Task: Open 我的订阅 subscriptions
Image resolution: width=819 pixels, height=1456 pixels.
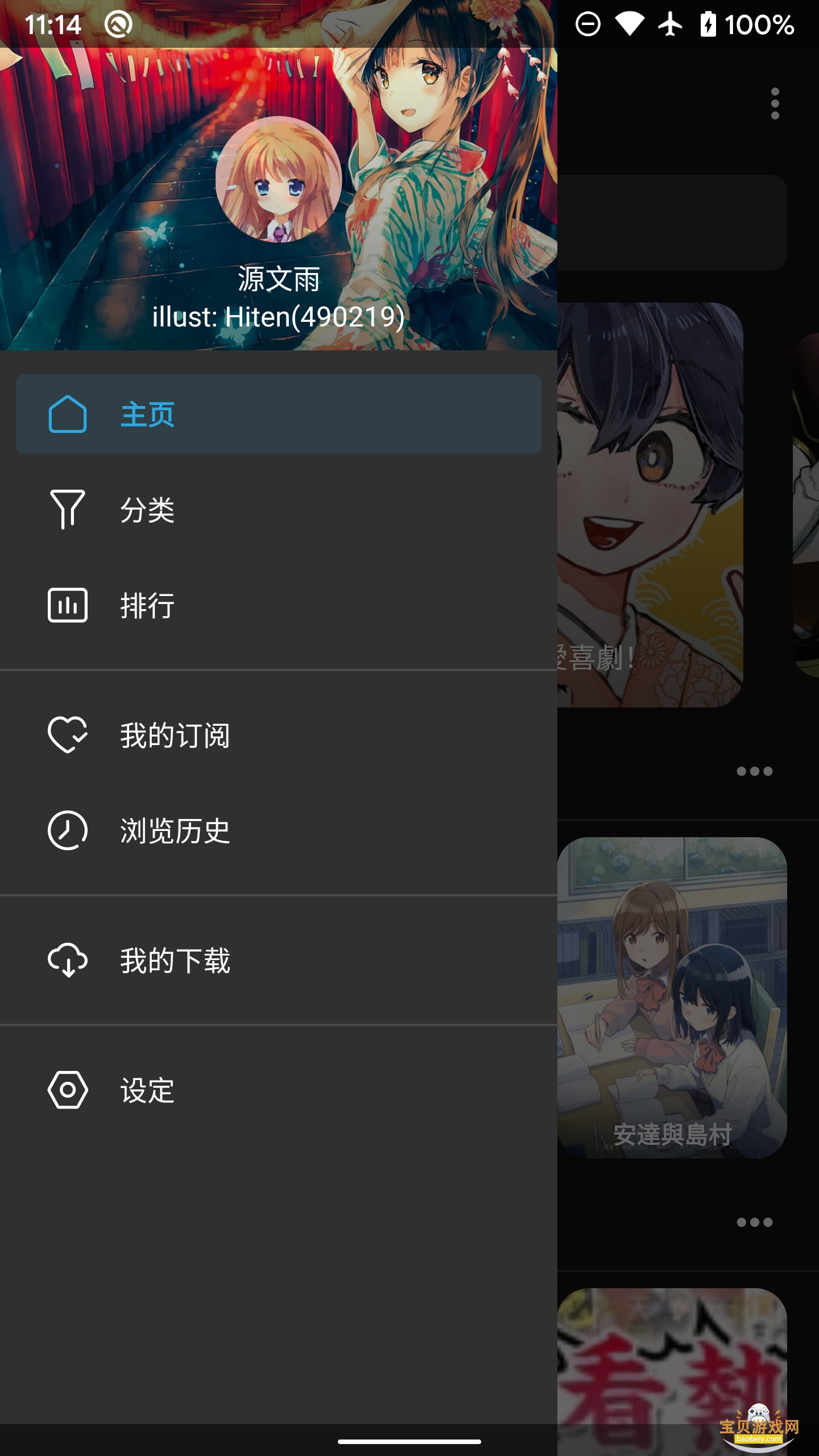Action: [x=278, y=735]
